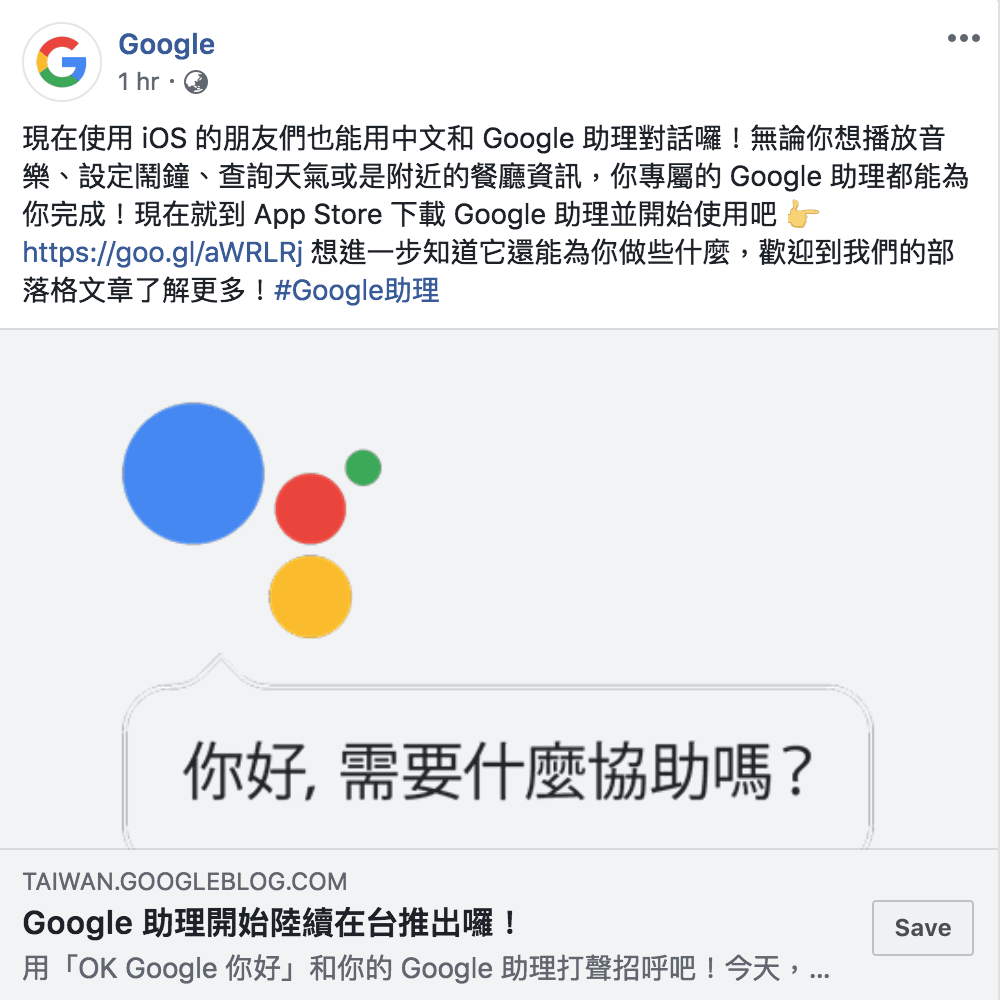Image resolution: width=1000 pixels, height=1000 pixels.
Task: Tap the Google page name
Action: pyautogui.click(x=166, y=45)
